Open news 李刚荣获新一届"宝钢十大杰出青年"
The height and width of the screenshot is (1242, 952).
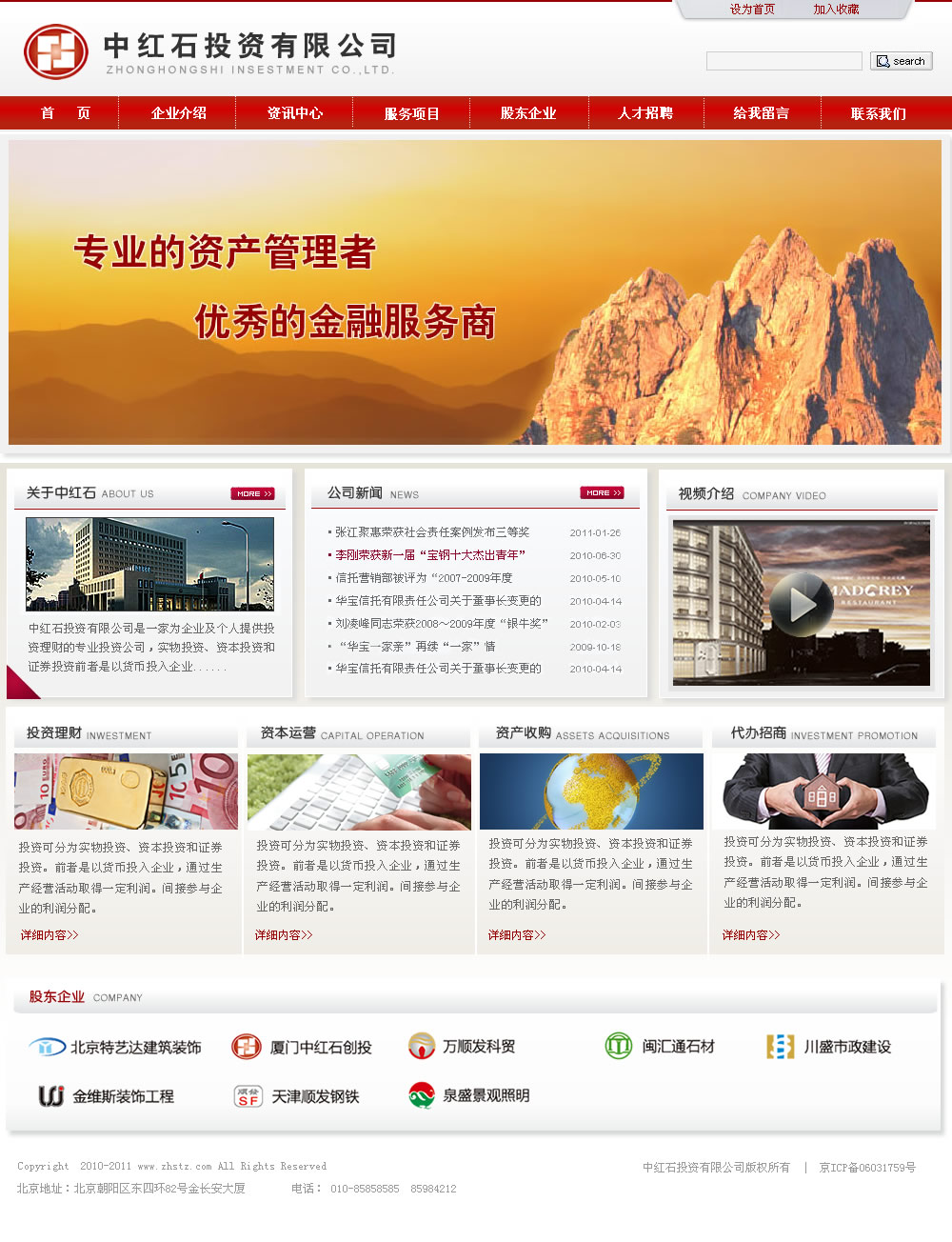pos(430,555)
